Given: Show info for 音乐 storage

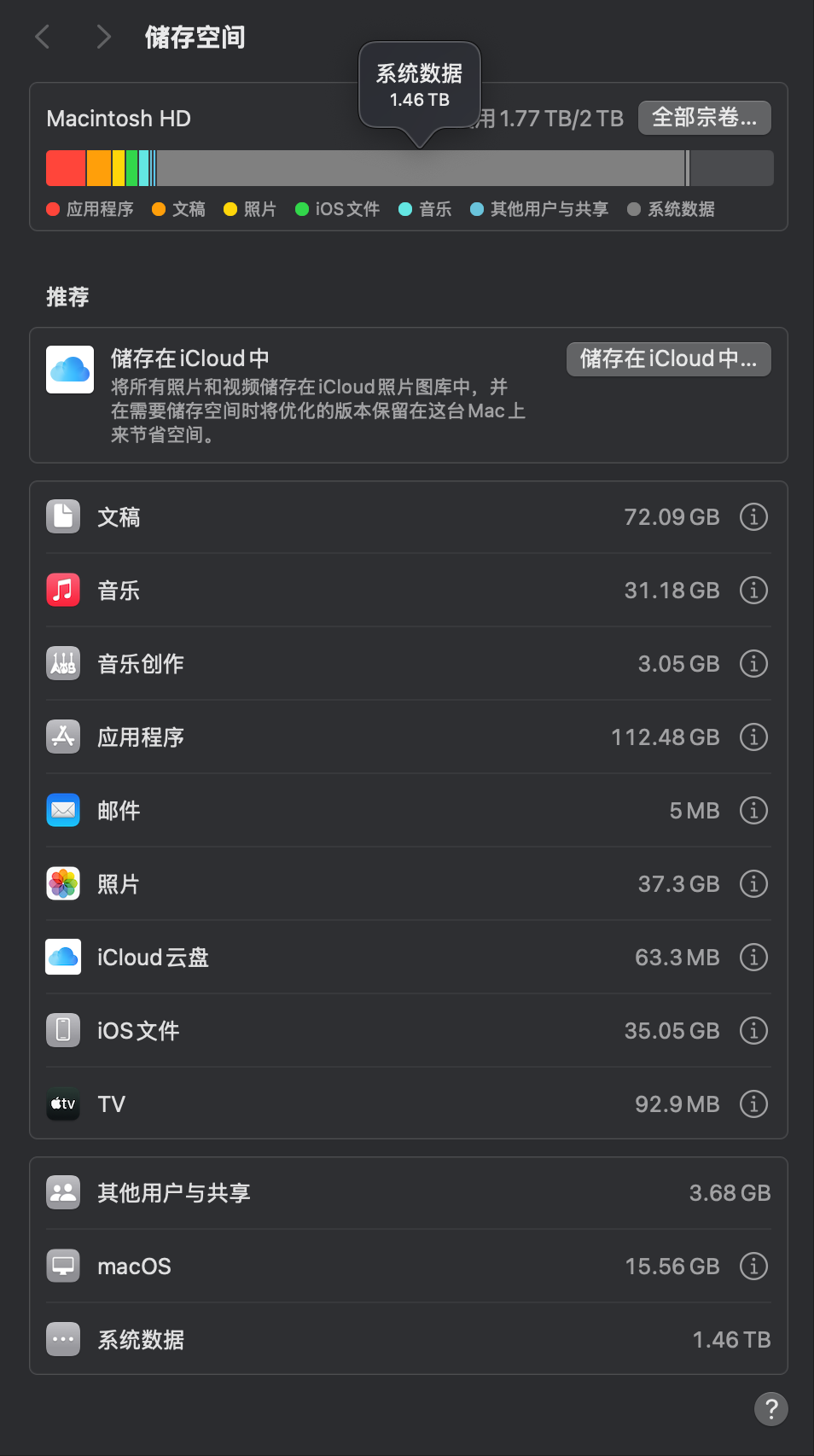Looking at the screenshot, I should tap(753, 591).
